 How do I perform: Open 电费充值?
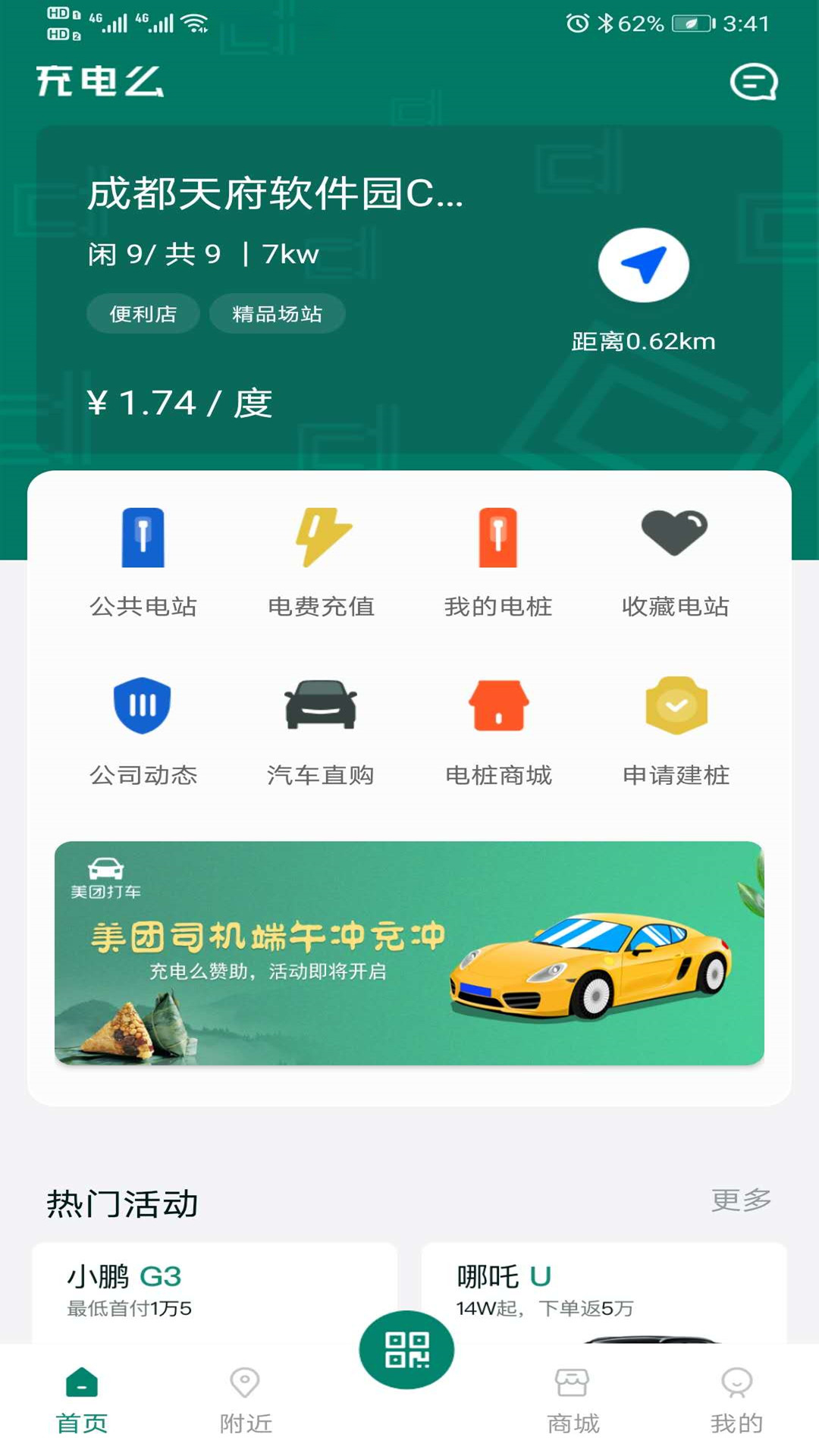click(x=322, y=563)
